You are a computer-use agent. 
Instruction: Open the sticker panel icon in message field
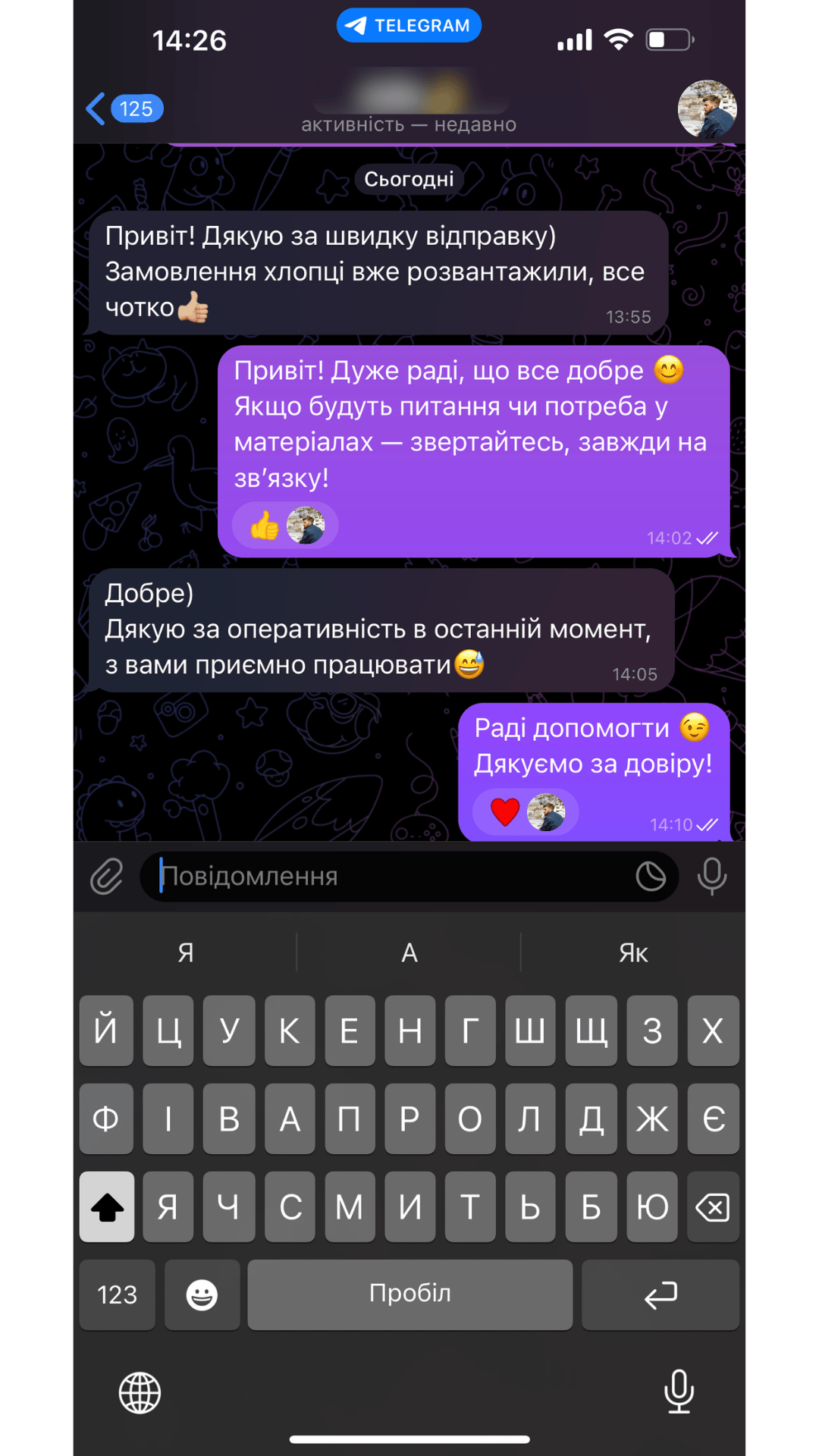click(650, 877)
